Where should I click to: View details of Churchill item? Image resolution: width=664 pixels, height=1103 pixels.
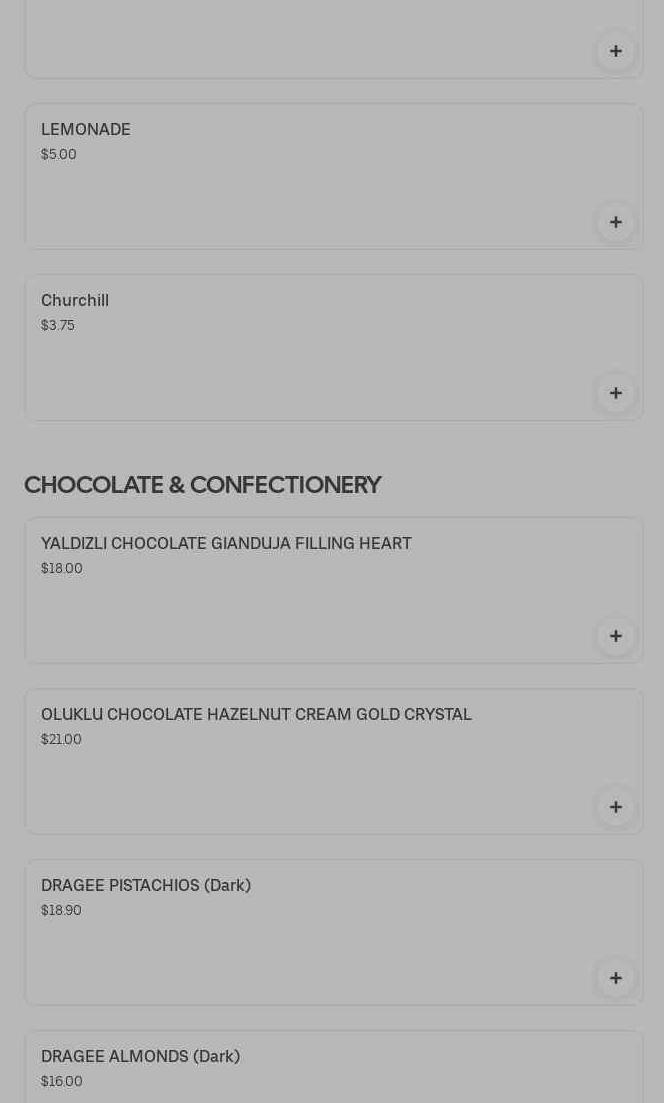333,348
